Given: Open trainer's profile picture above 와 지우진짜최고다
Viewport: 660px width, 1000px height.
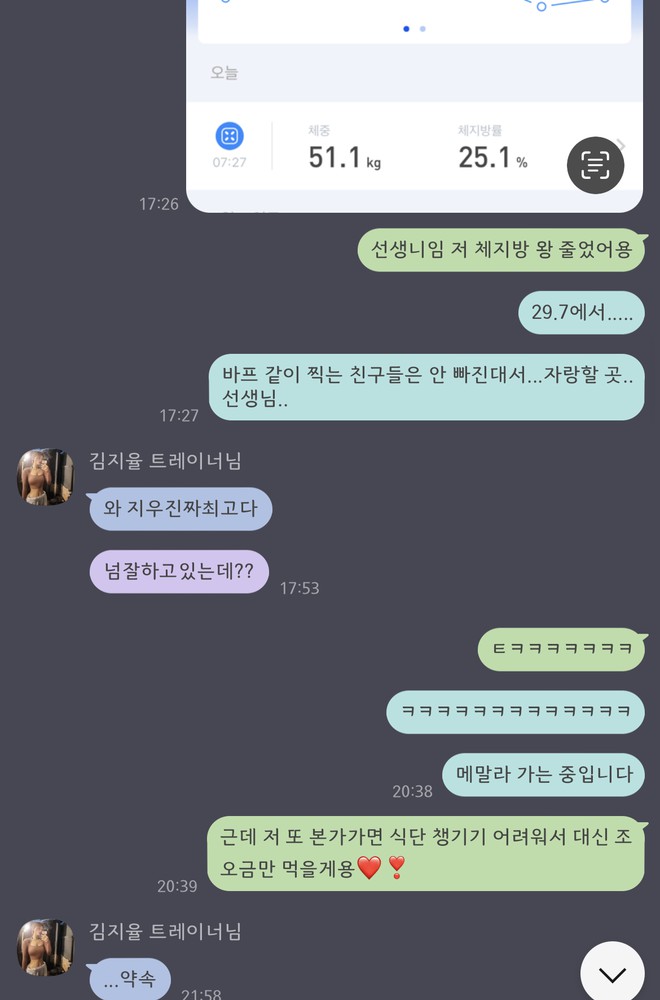Looking at the screenshot, I should tap(46, 477).
